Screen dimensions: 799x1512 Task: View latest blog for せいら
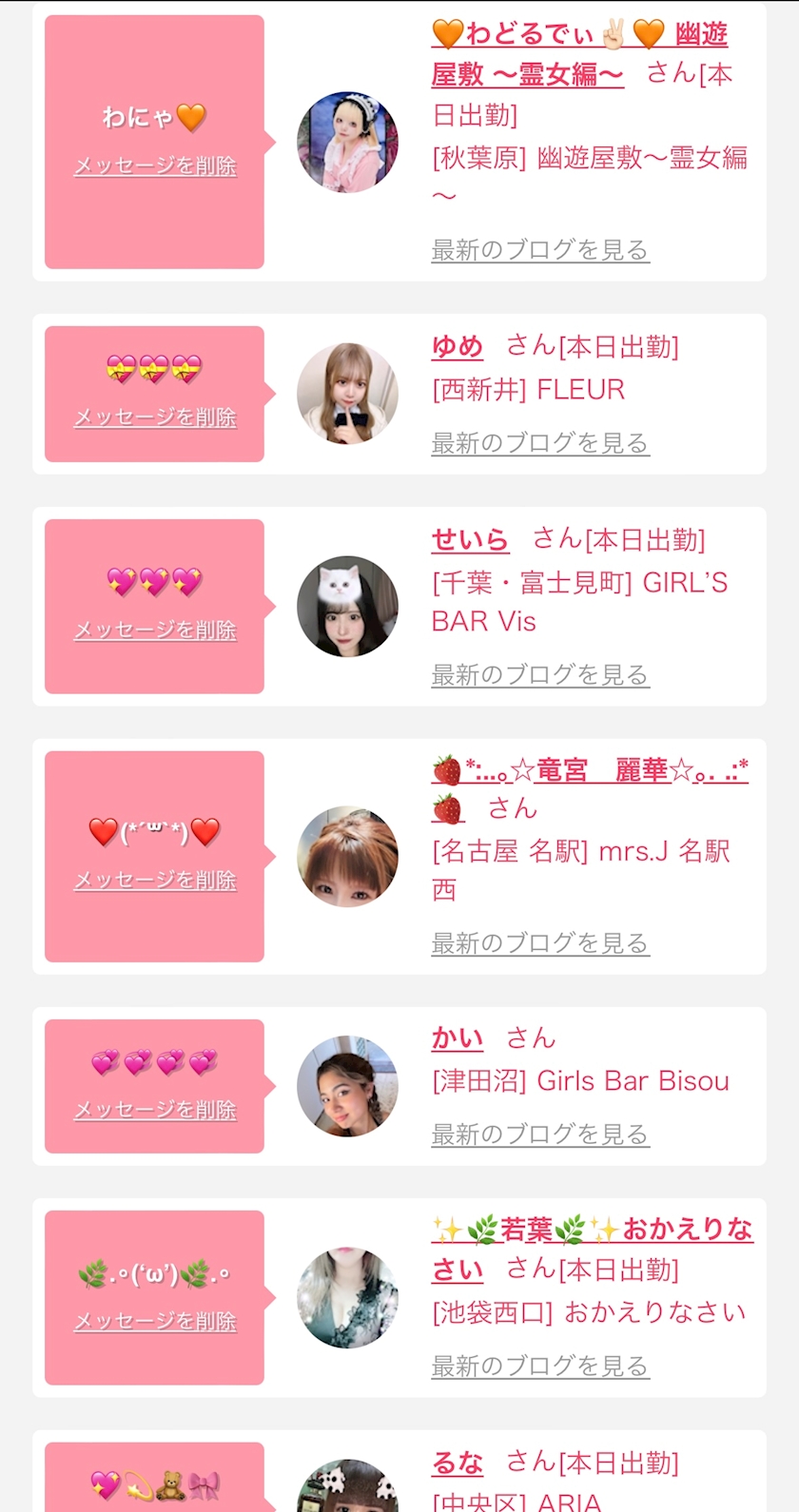point(540,675)
